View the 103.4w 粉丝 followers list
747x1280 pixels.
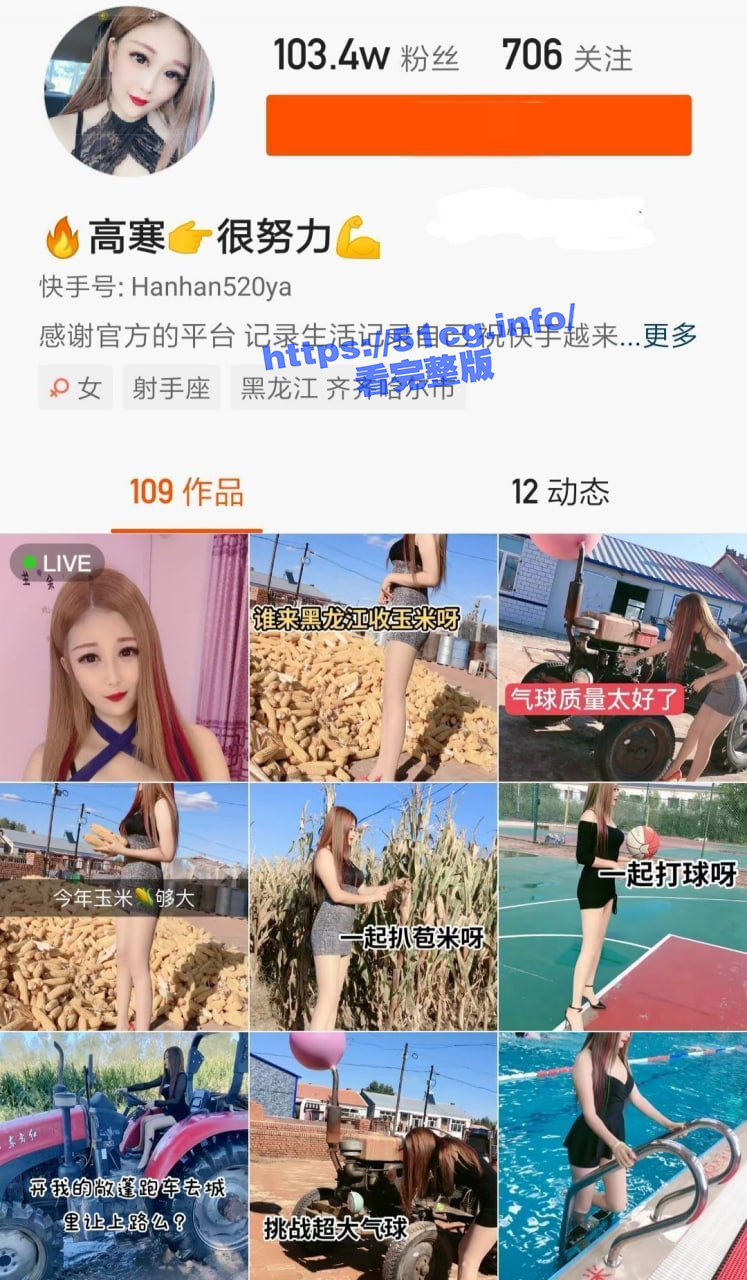coord(365,56)
